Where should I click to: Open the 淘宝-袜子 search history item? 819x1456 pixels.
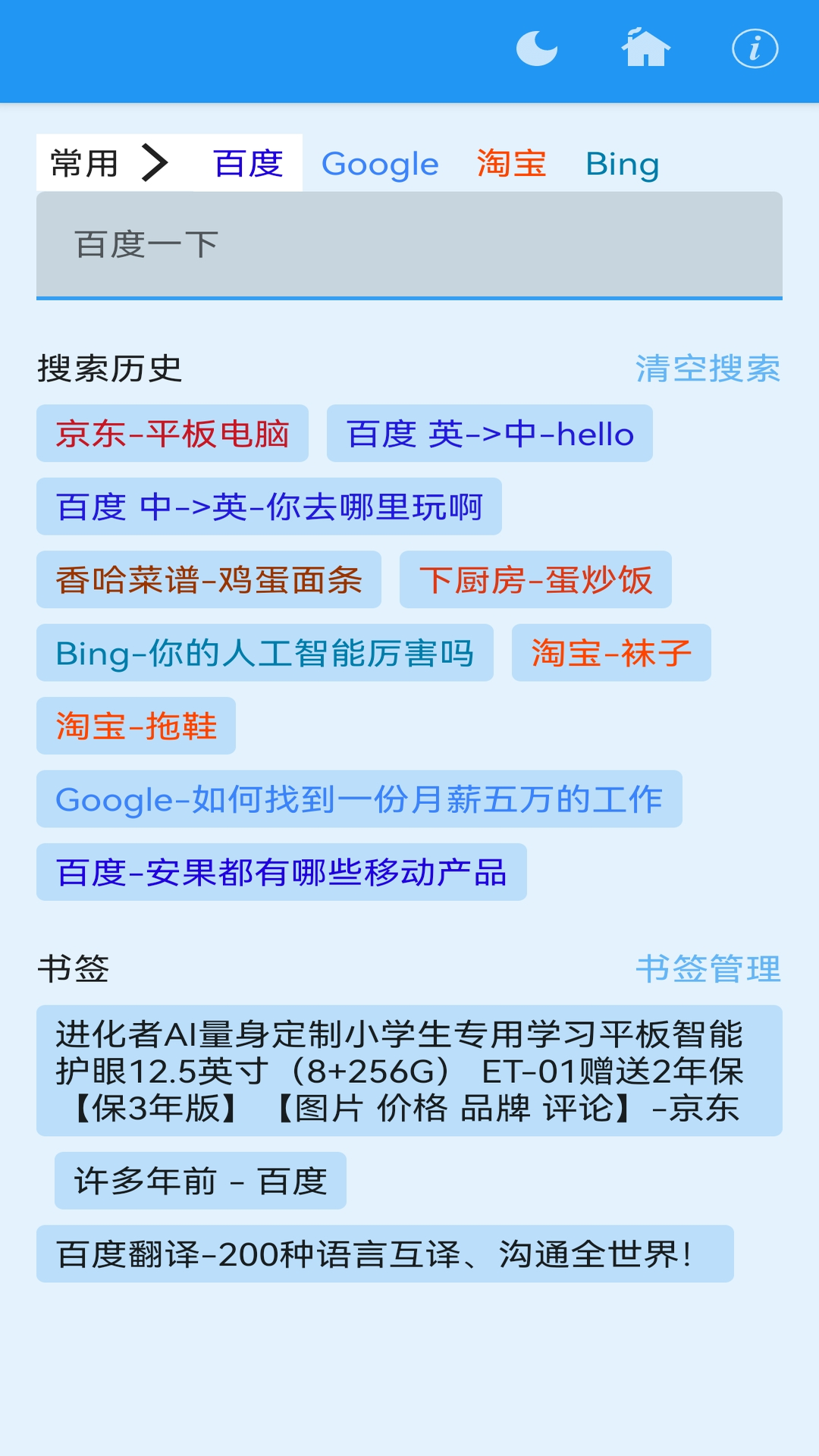click(611, 653)
